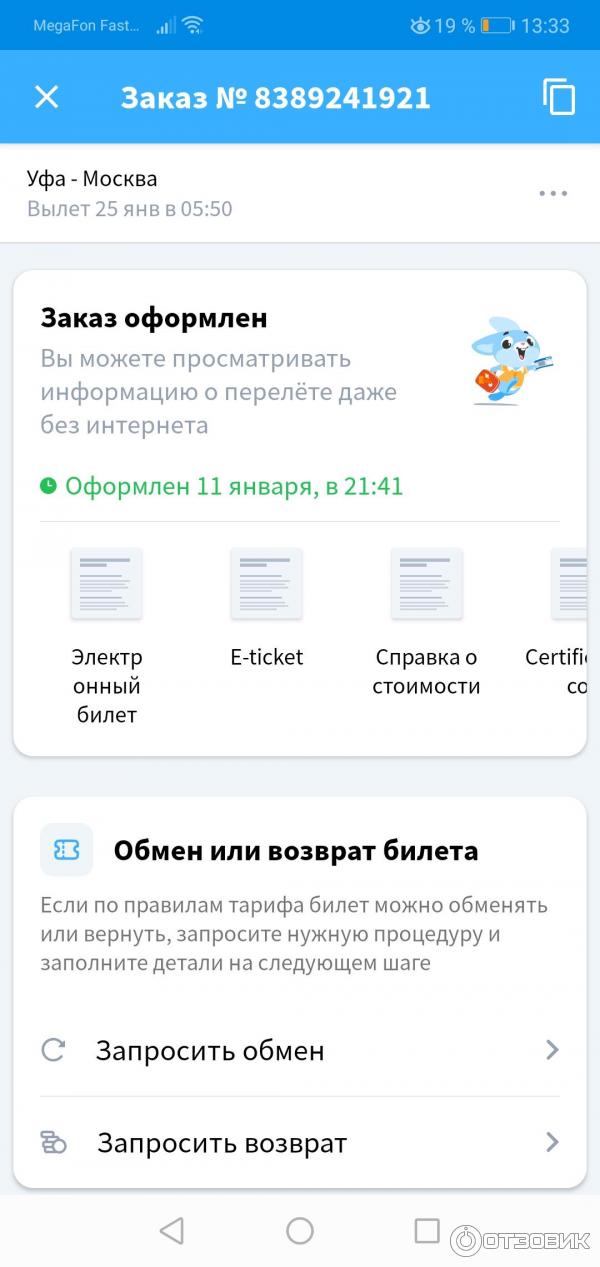Open the Справка о стоимости document
Screen dimensions: 600x1267
426,584
